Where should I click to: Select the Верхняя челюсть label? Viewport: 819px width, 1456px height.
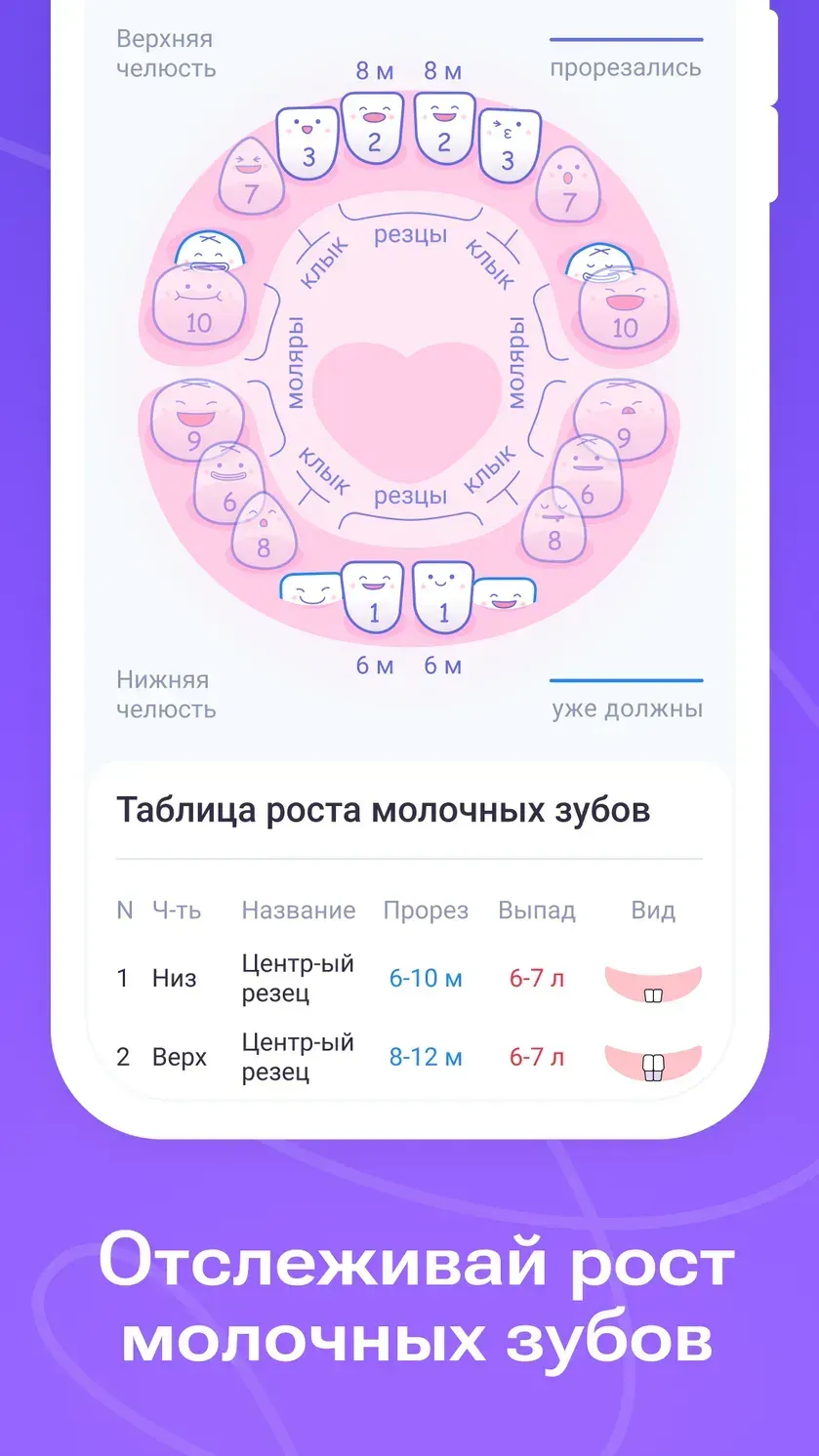pos(166,54)
